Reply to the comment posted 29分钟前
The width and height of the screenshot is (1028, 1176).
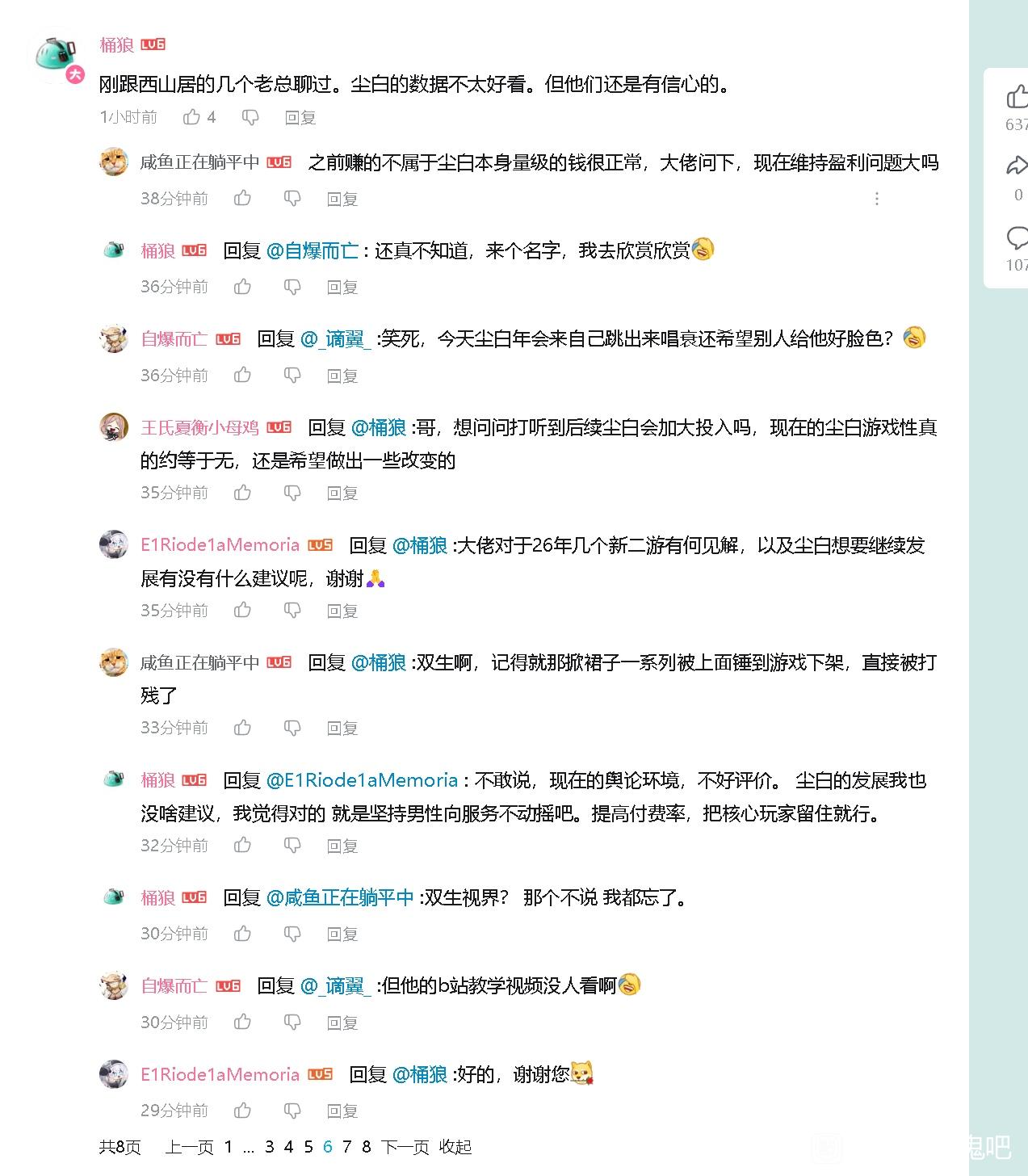[342, 1111]
